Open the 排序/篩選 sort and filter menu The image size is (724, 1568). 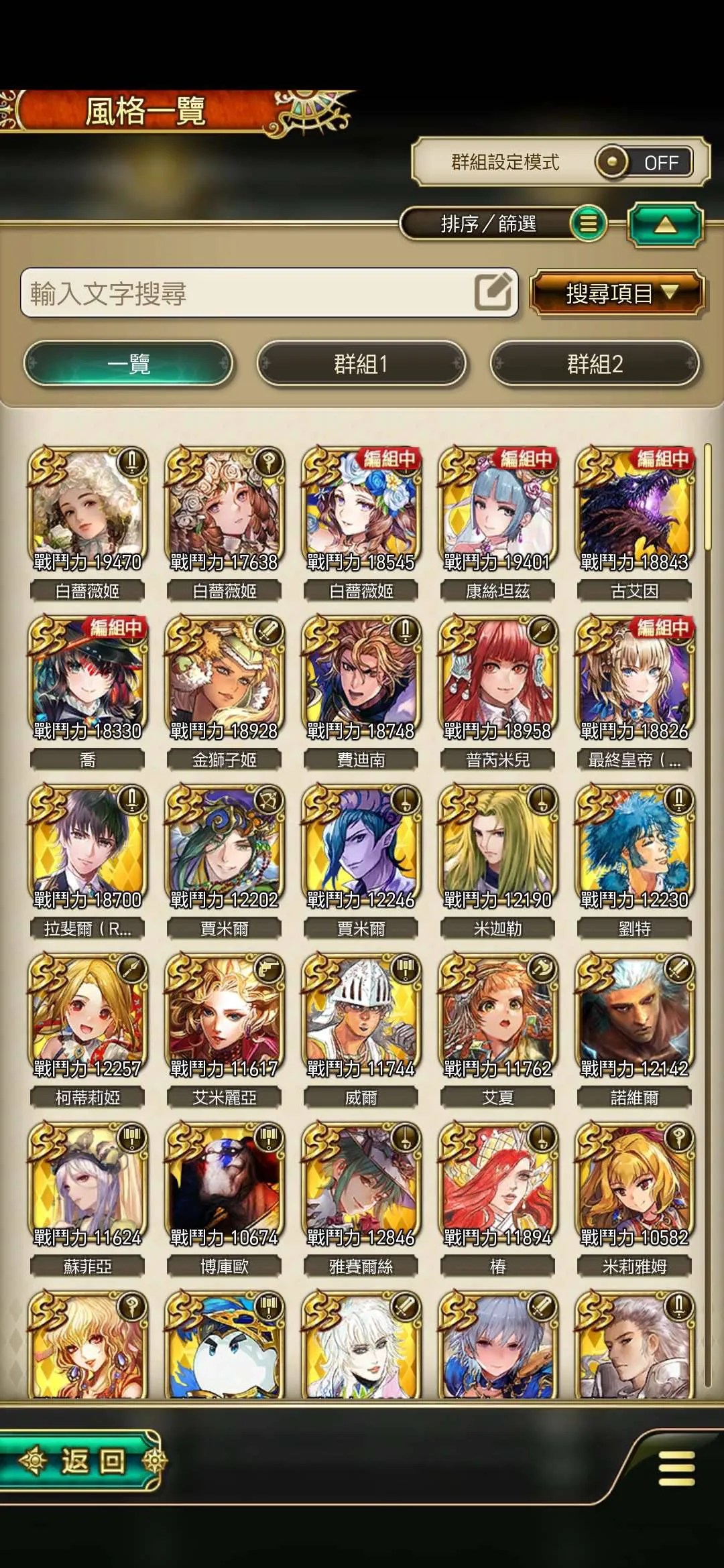click(503, 224)
